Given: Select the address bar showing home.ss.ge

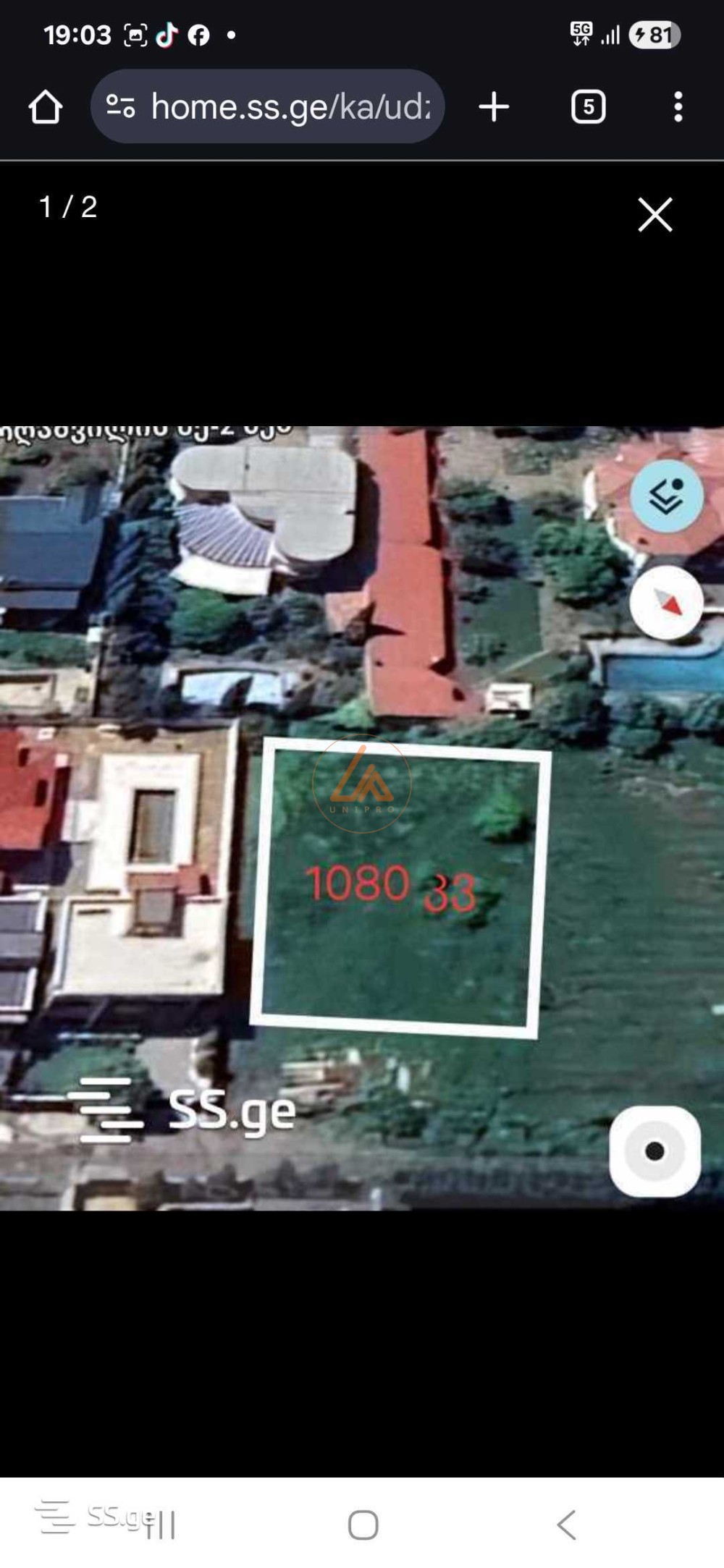Looking at the screenshot, I should [x=282, y=107].
